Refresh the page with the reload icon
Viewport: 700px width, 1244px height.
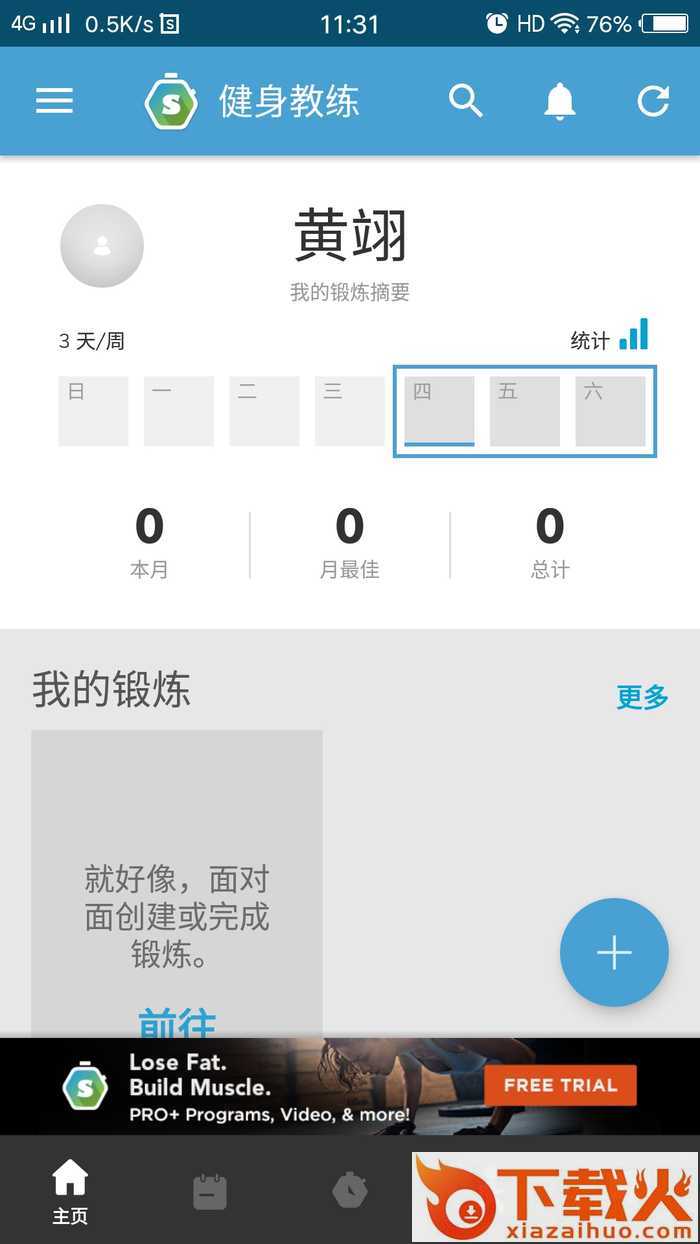[653, 101]
